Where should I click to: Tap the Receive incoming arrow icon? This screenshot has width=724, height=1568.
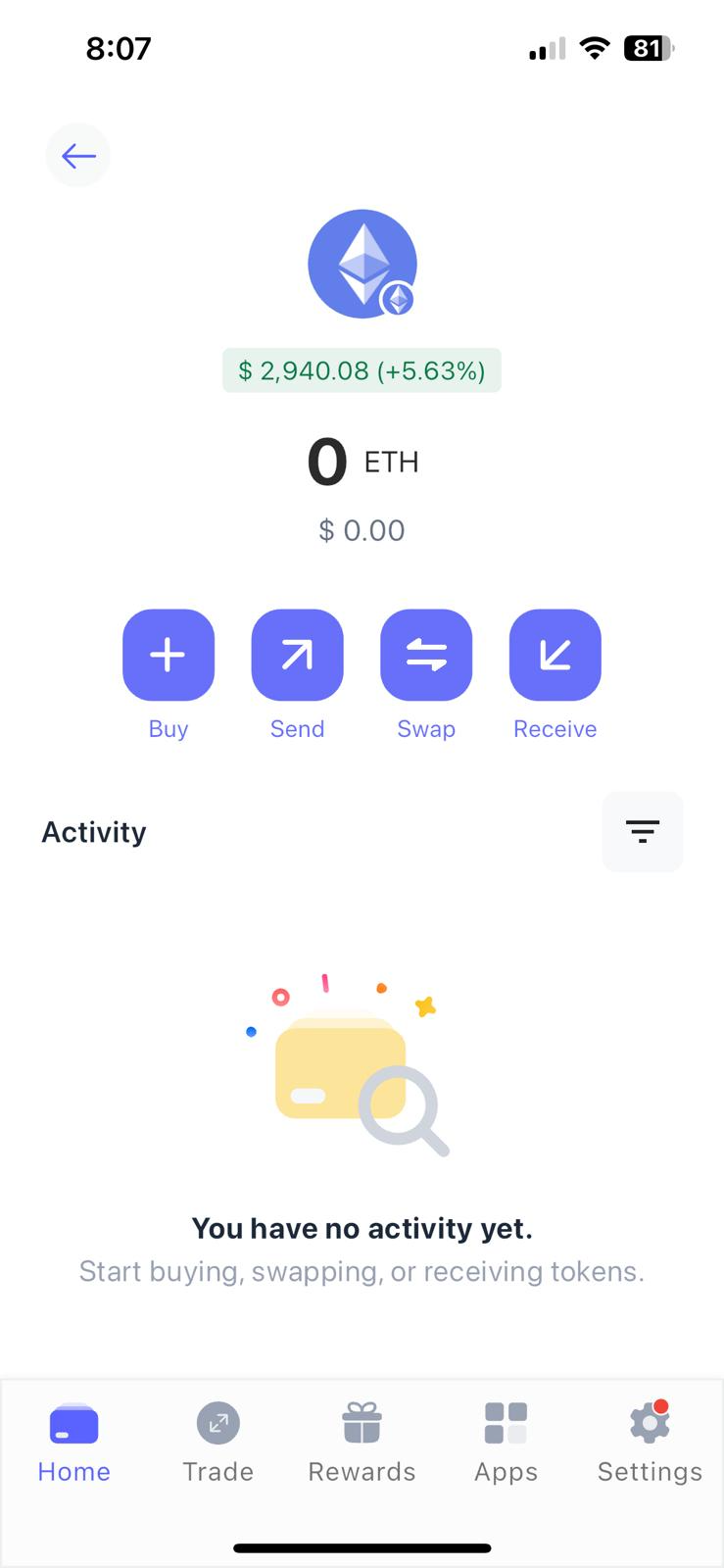(x=555, y=655)
